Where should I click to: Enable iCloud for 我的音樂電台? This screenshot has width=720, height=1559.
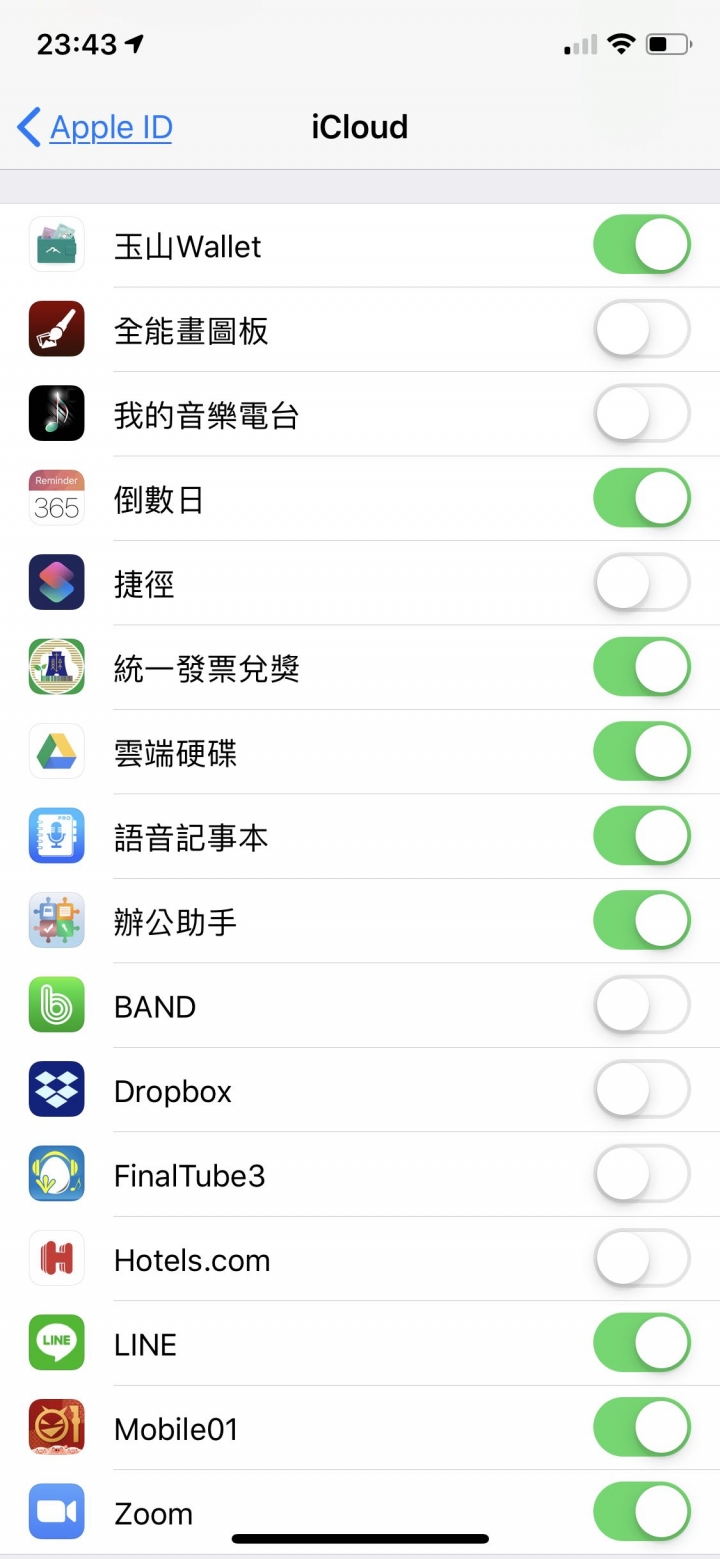coord(642,414)
